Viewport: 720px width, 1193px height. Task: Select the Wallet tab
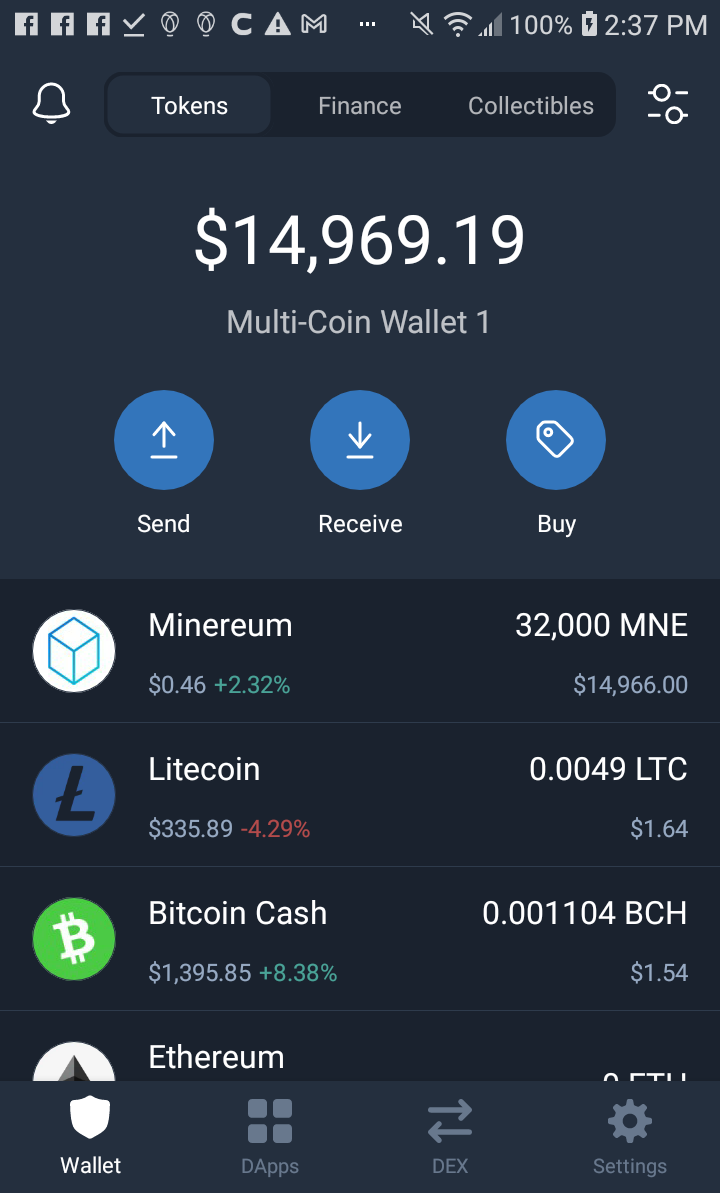click(x=90, y=1137)
